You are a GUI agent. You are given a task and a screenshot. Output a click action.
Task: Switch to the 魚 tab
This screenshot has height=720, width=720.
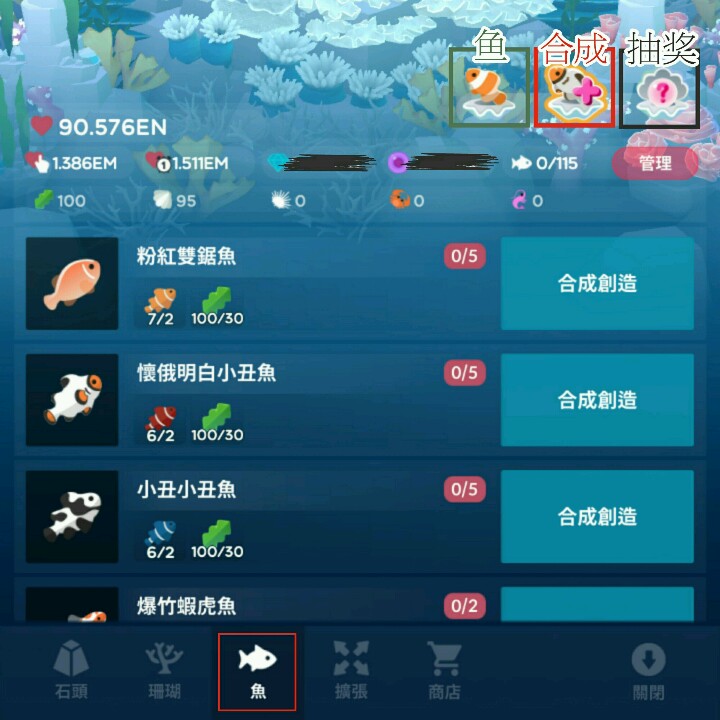(x=257, y=670)
